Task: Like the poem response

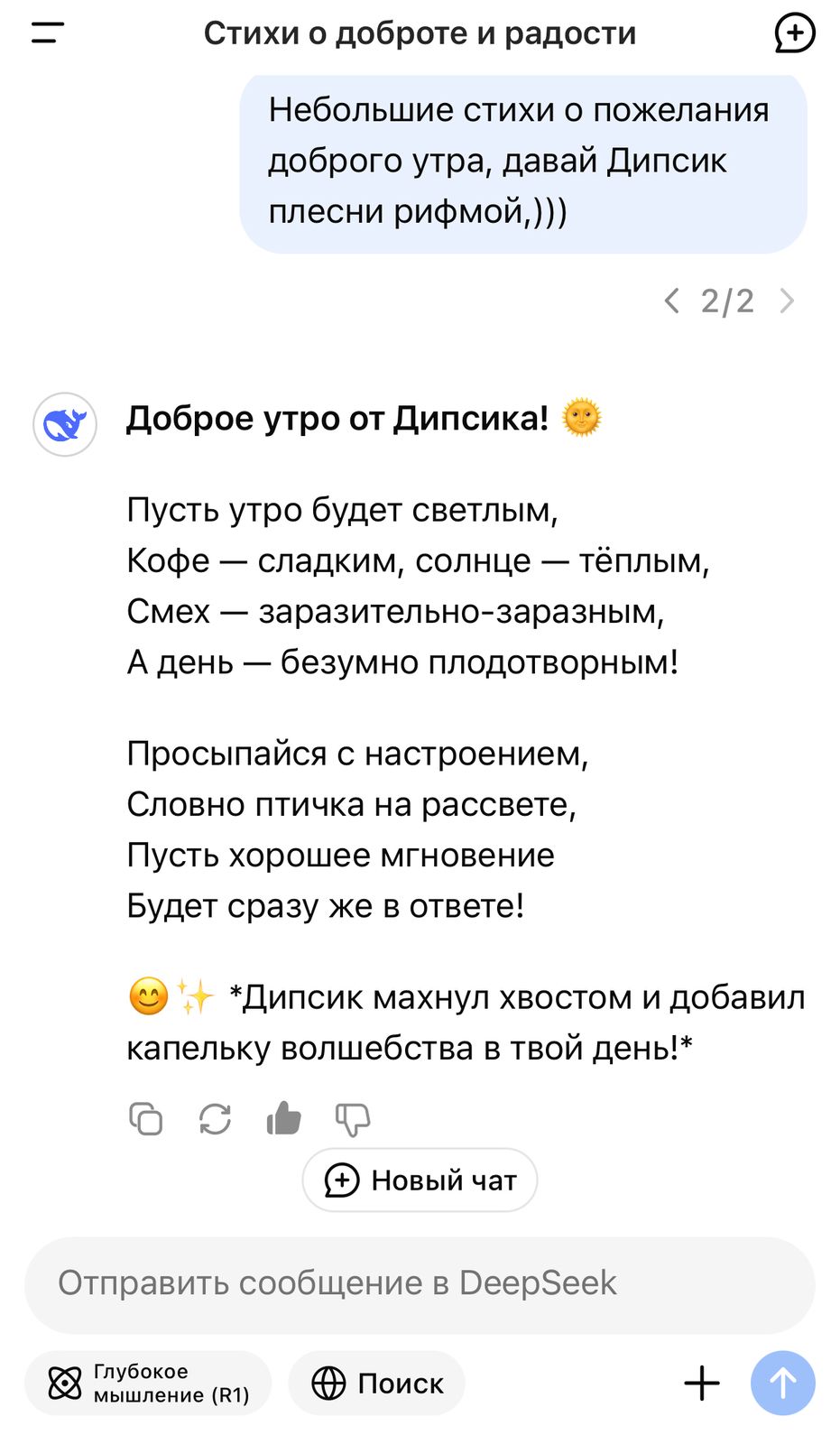Action: click(x=283, y=1119)
